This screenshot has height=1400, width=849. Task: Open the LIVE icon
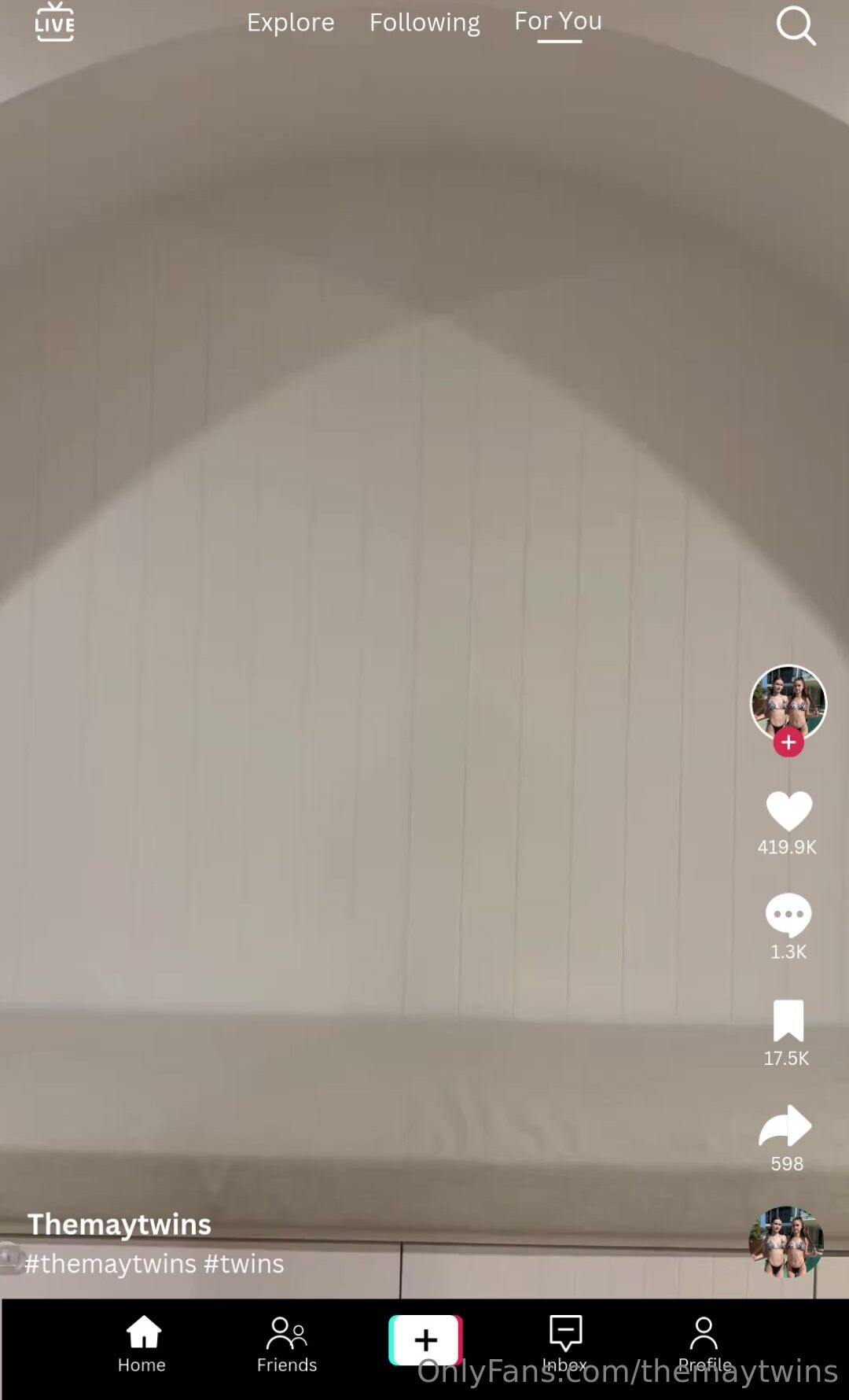point(55,21)
